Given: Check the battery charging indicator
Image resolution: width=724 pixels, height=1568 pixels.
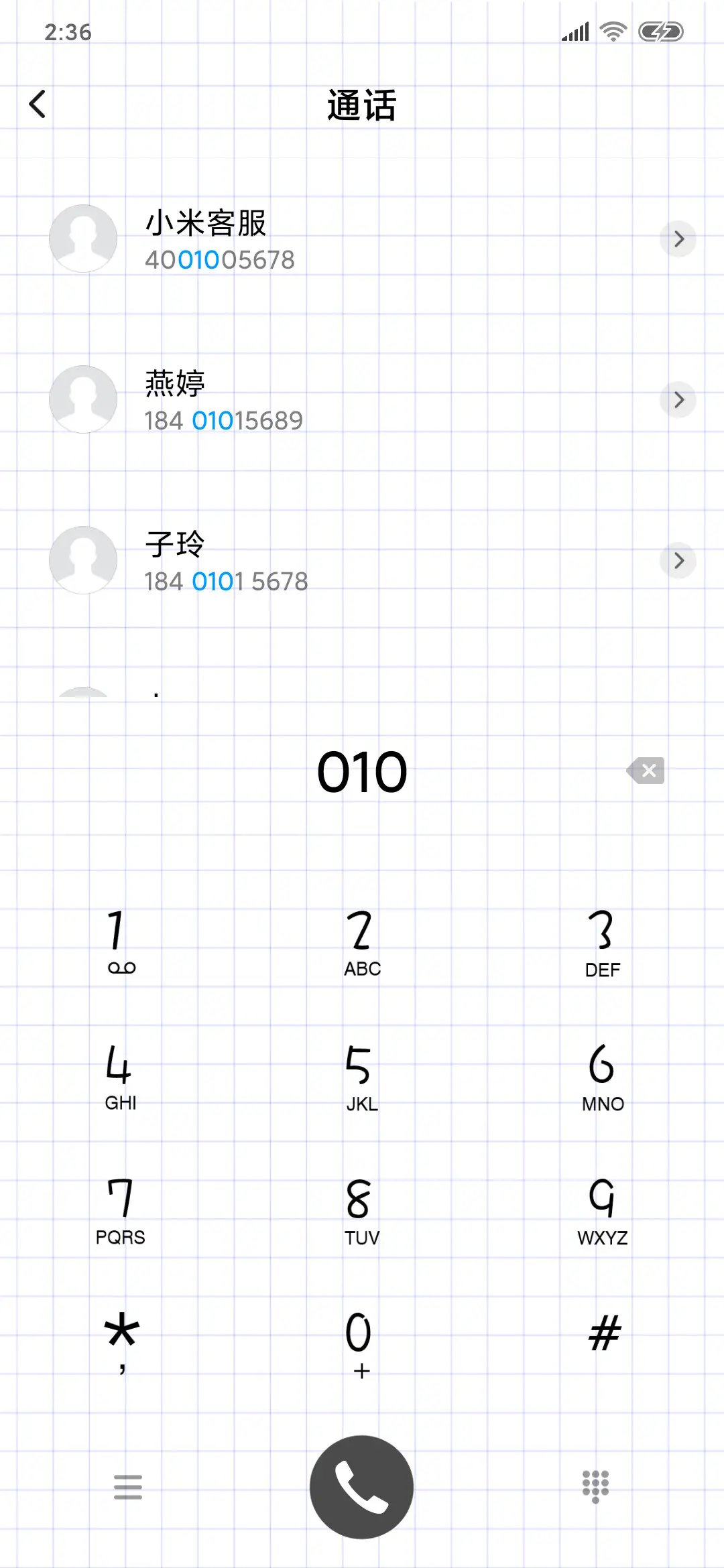Looking at the screenshot, I should coord(660,30).
